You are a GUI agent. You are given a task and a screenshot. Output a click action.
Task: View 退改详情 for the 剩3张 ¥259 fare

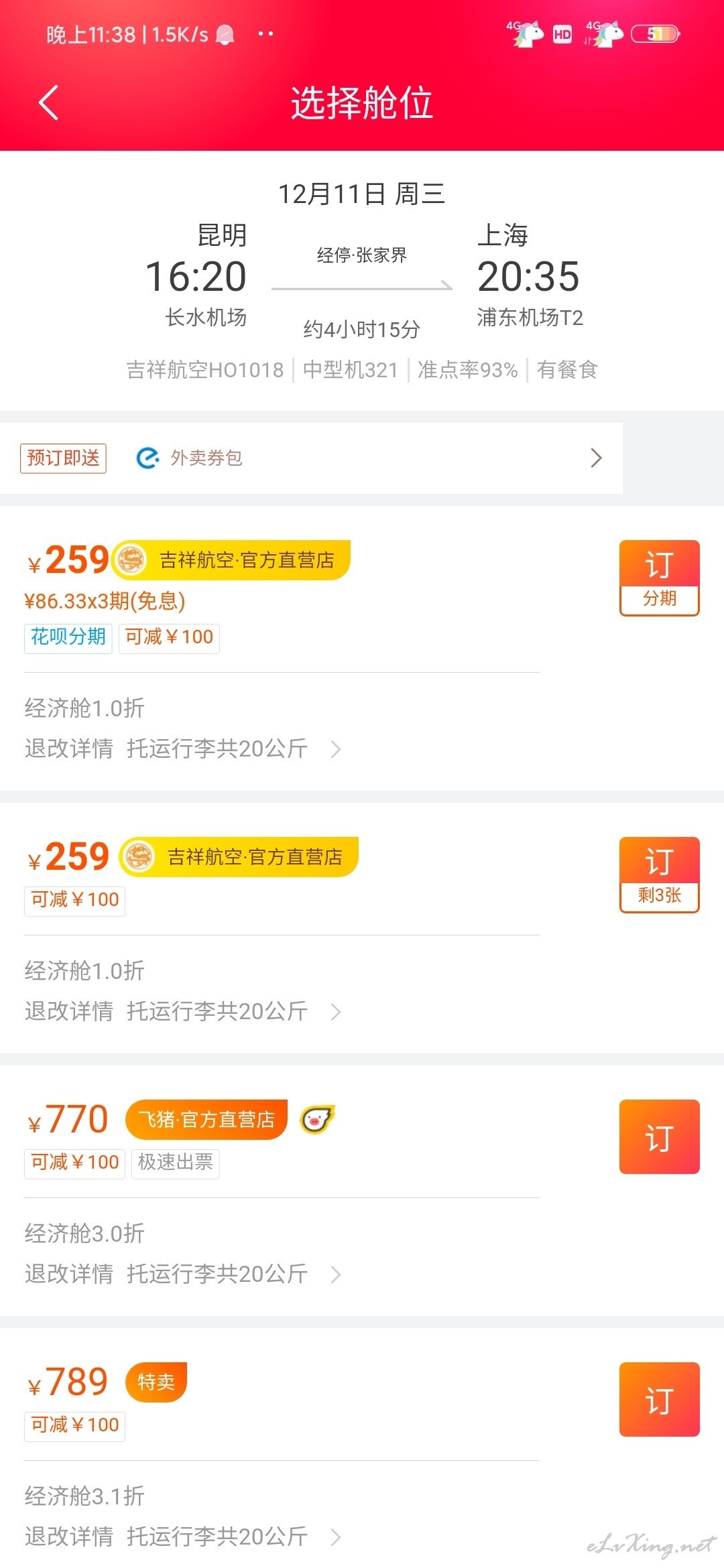(69, 1011)
